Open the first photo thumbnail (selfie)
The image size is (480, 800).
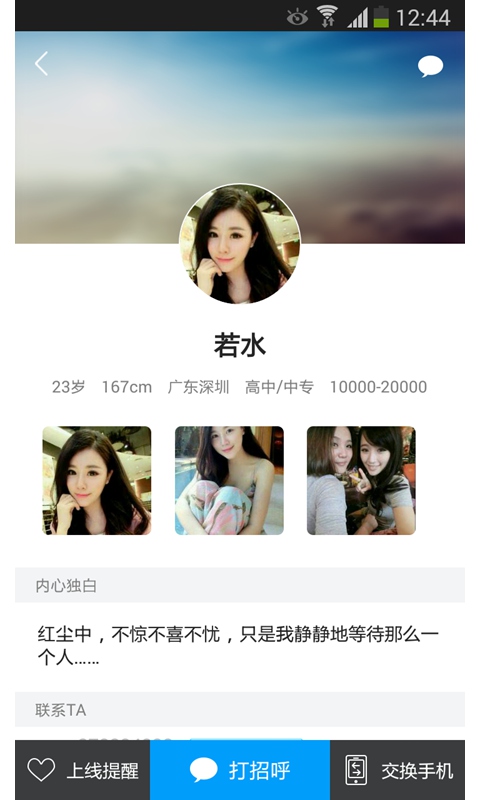[x=96, y=481]
